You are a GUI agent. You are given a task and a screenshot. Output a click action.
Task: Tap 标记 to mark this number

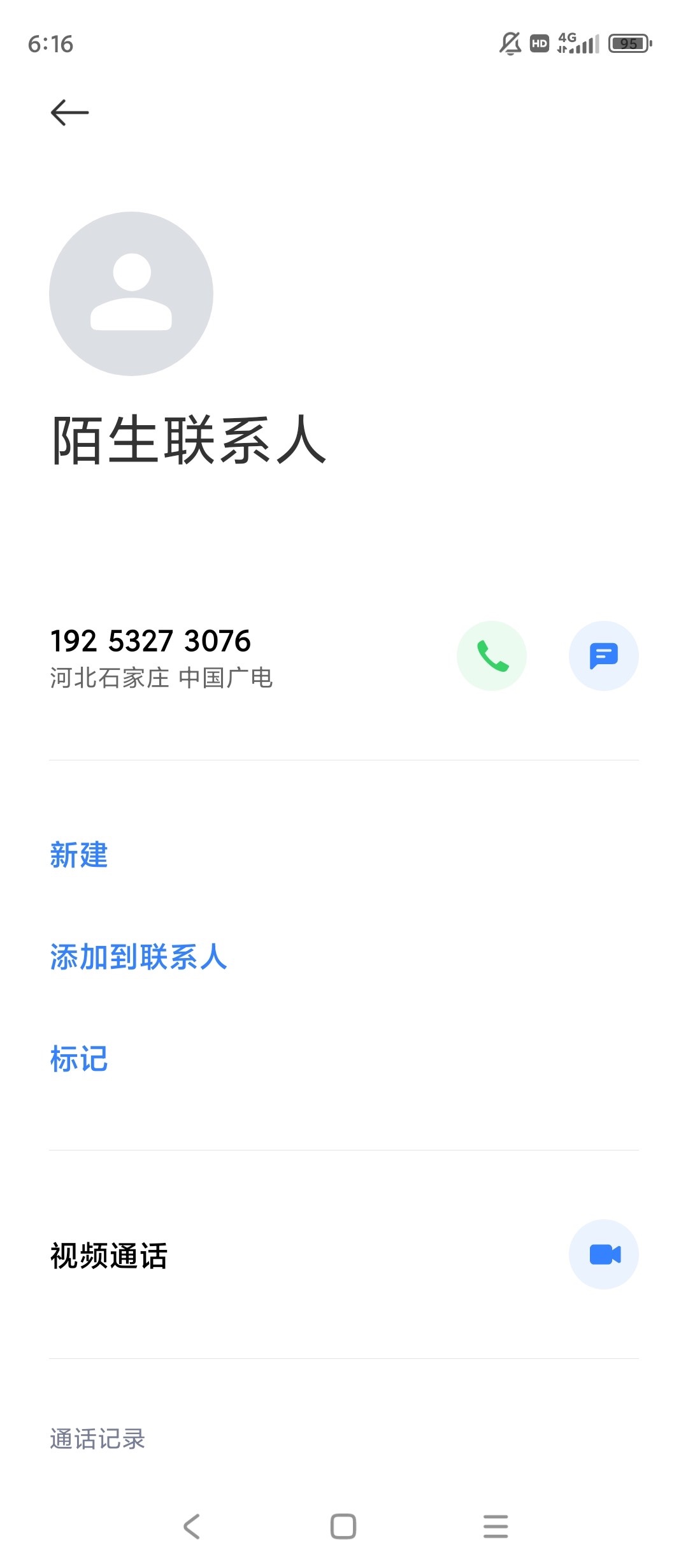tap(79, 1059)
